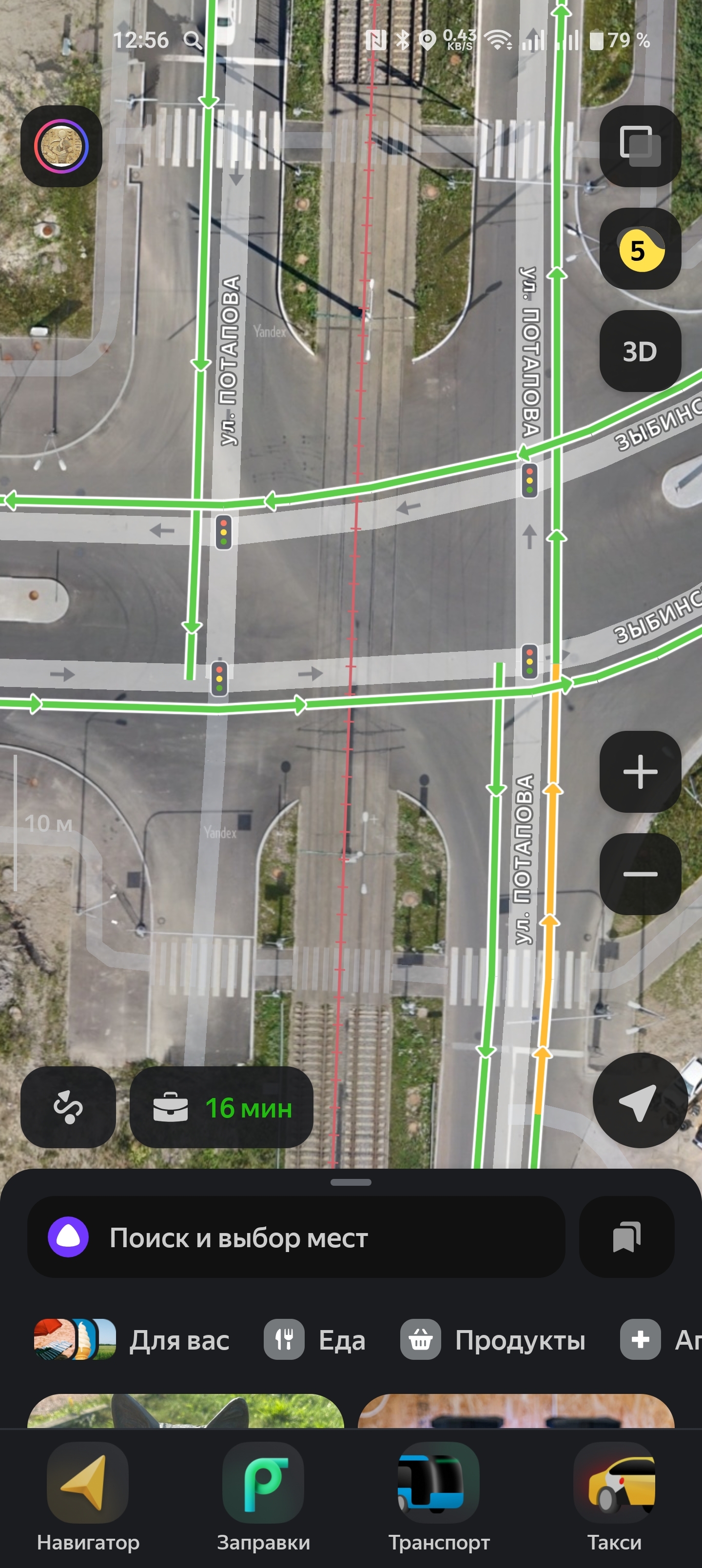Tap the traffic level 5 indicator
702x1568 pixels.
pos(640,249)
